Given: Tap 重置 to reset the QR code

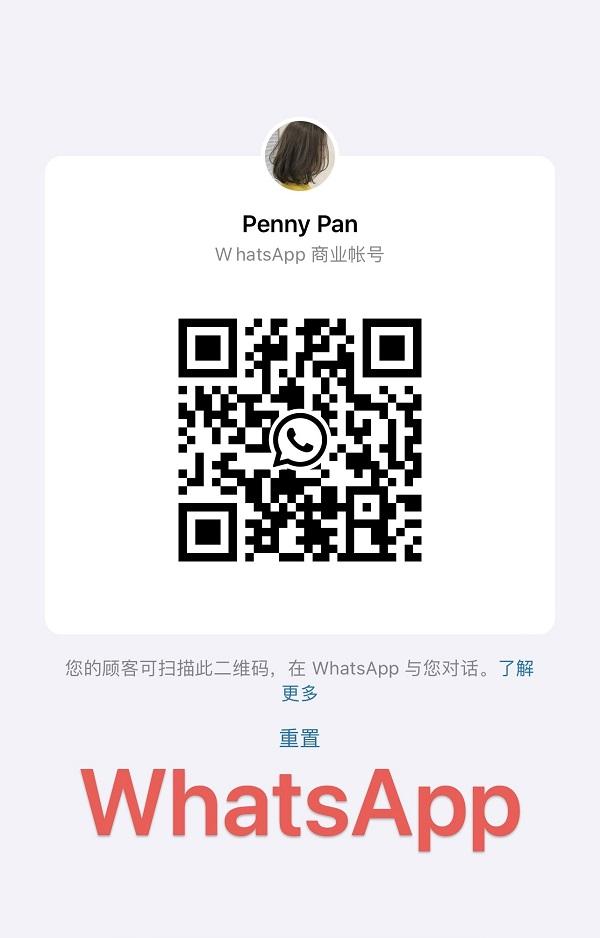Looking at the screenshot, I should coord(299,739).
